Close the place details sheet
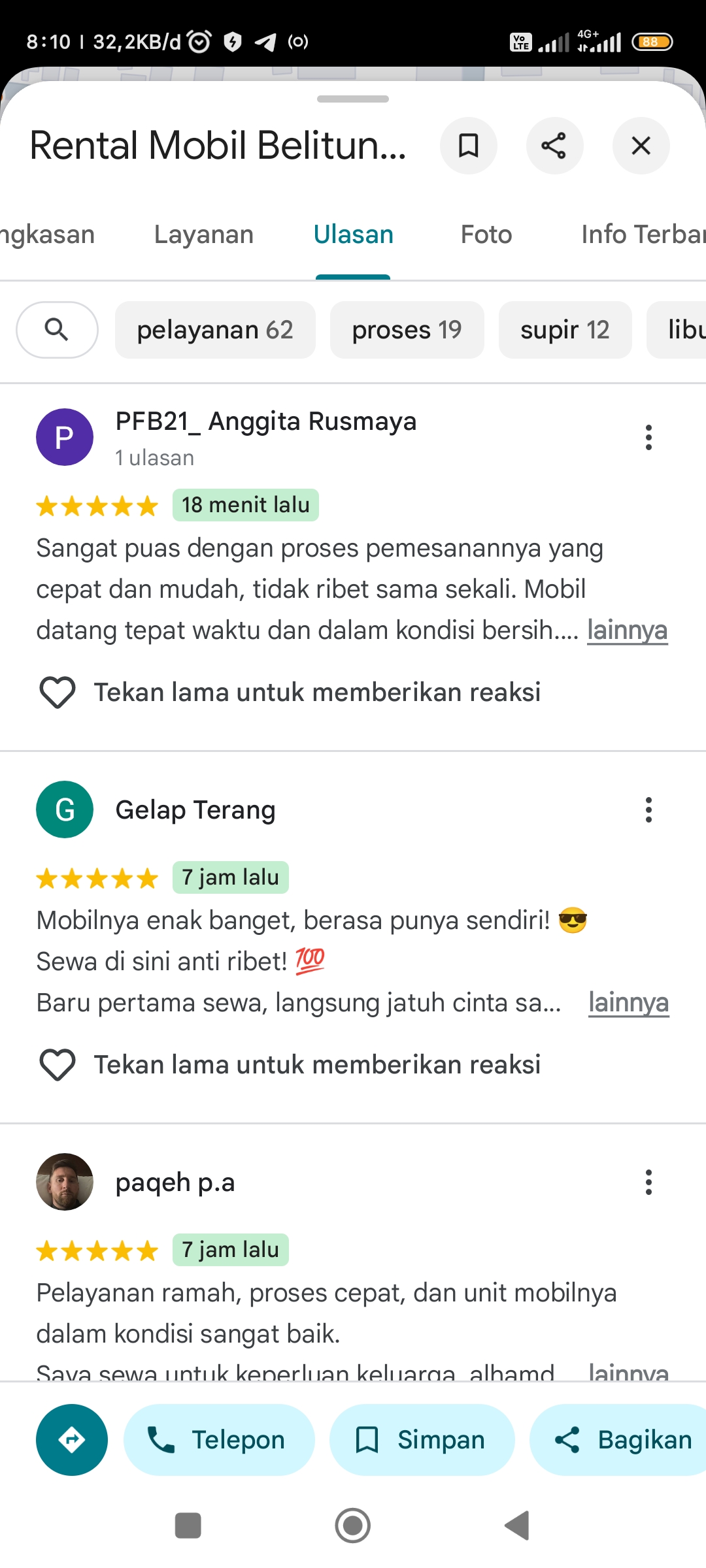The width and height of the screenshot is (706, 1568). (x=641, y=146)
